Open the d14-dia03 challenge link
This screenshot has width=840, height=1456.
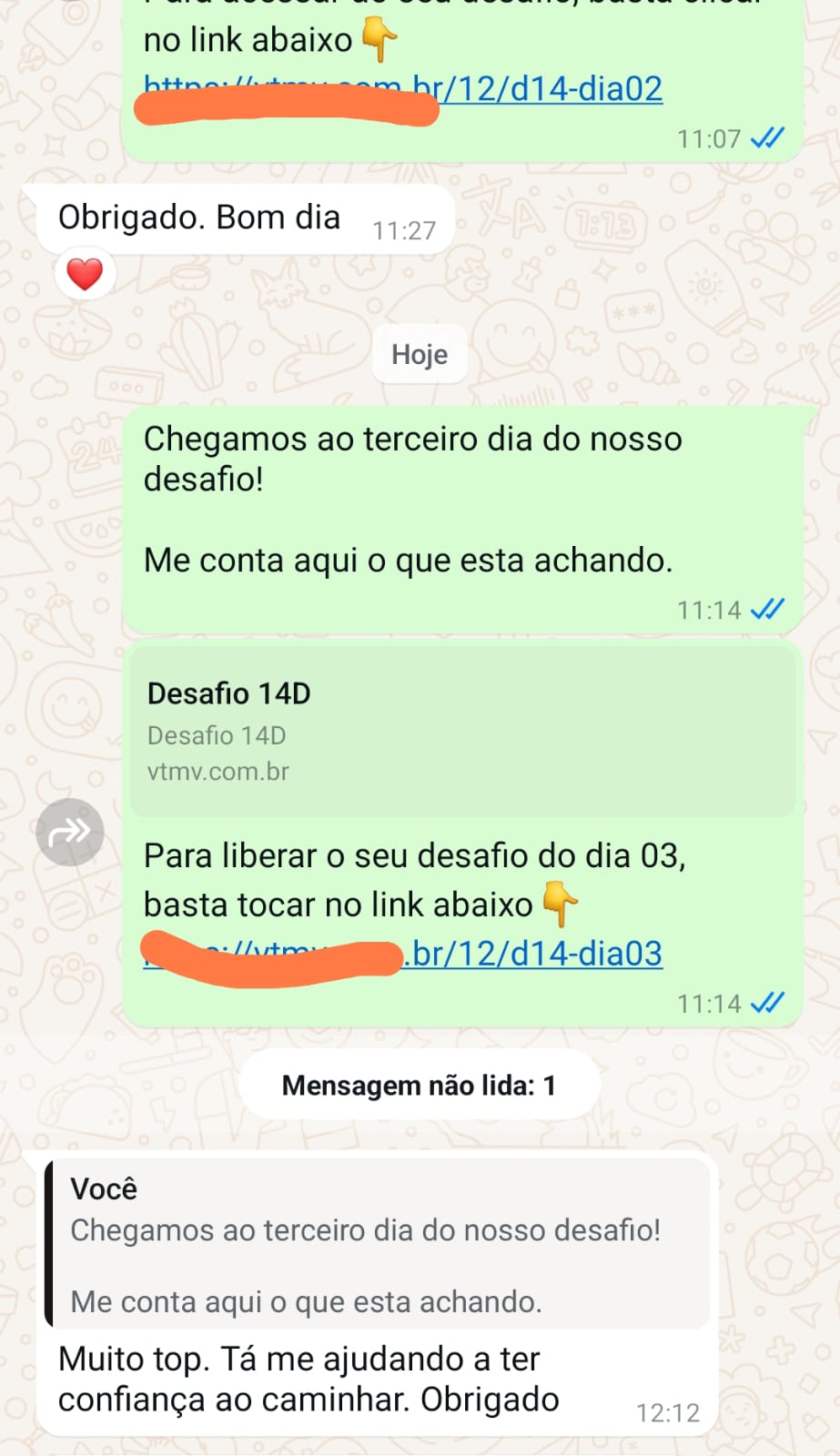pos(537,954)
